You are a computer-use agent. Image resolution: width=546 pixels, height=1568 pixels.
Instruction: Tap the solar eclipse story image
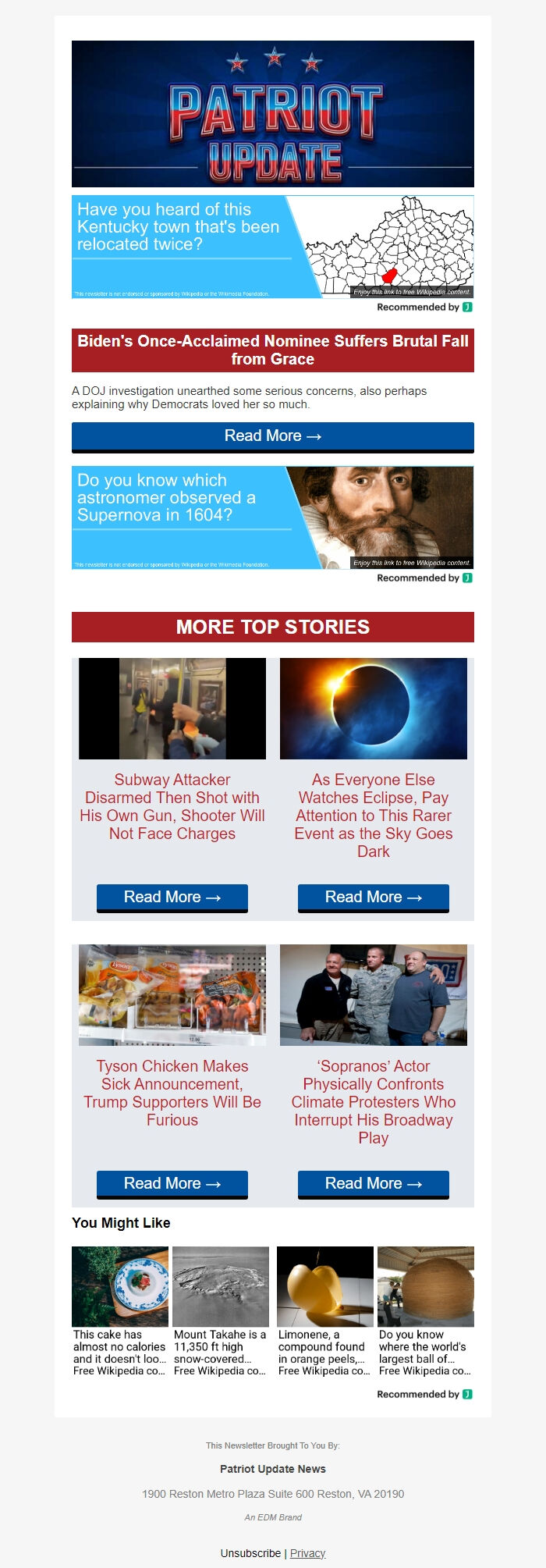click(x=374, y=709)
